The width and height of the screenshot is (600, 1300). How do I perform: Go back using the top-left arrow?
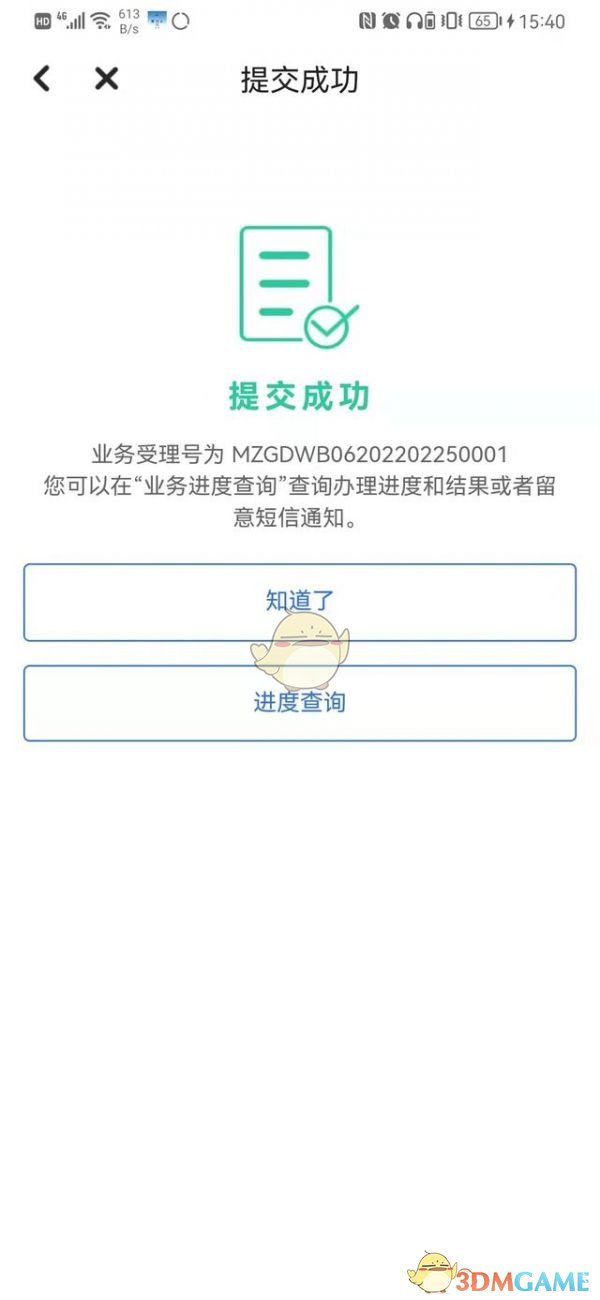pyautogui.click(x=41, y=78)
